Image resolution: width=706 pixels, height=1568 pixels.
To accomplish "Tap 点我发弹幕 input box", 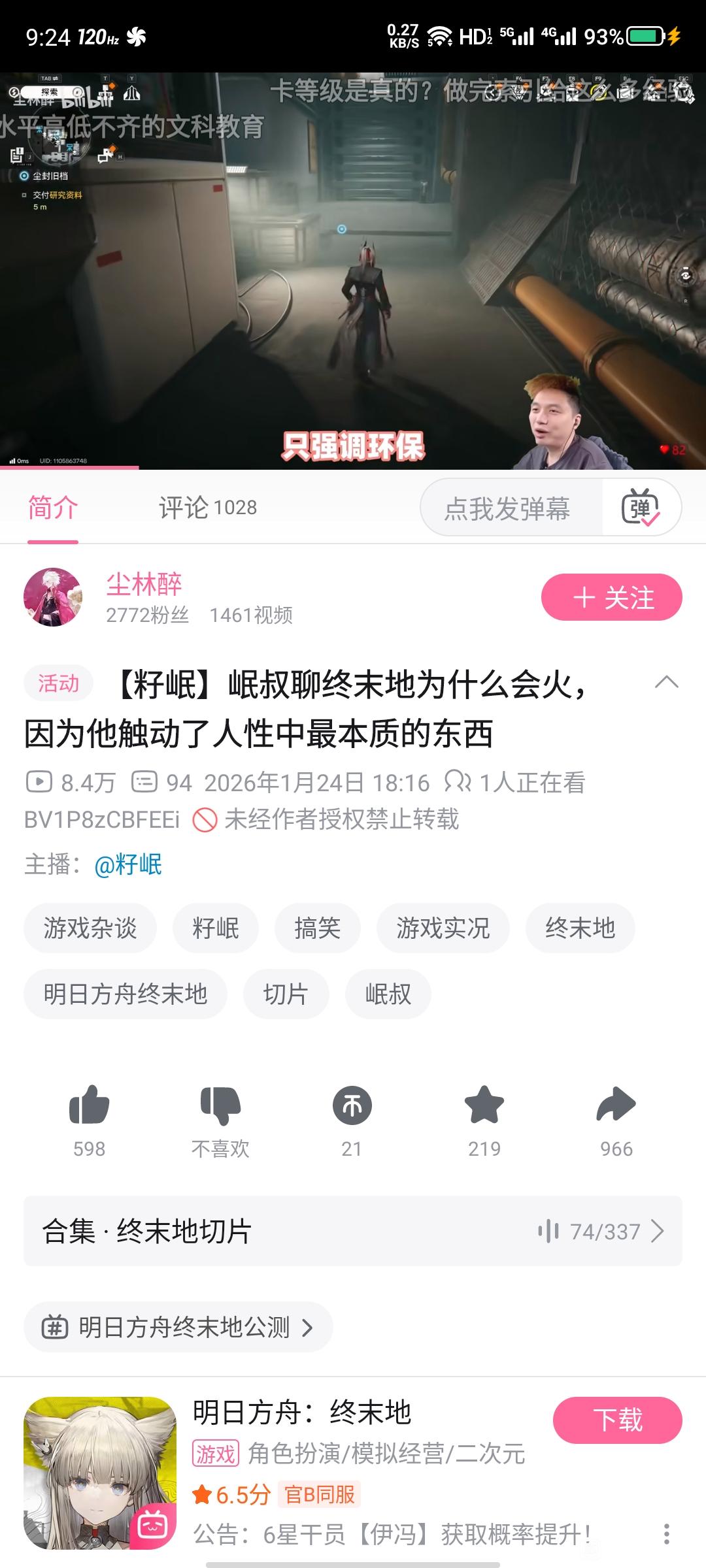I will click(x=507, y=508).
